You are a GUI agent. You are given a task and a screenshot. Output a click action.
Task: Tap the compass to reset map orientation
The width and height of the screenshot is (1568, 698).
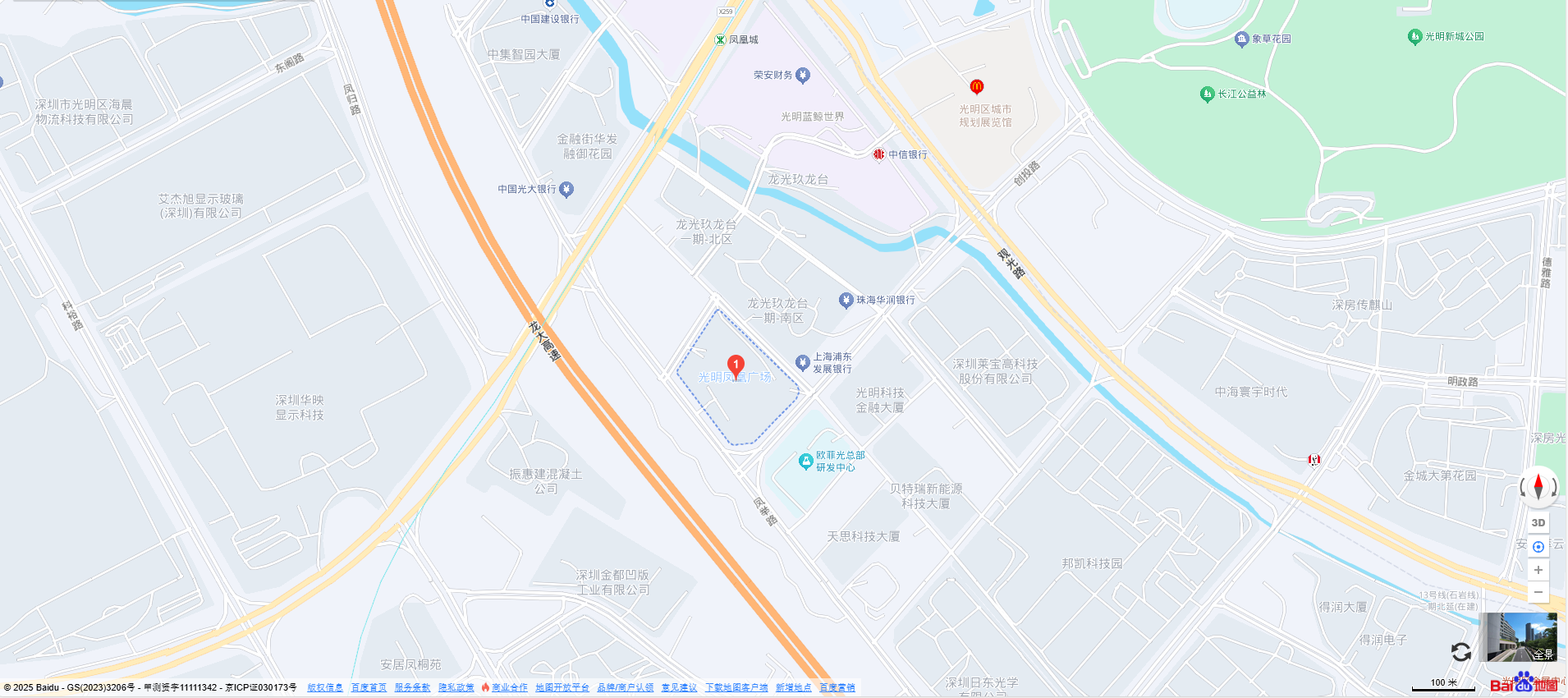pos(1538,486)
